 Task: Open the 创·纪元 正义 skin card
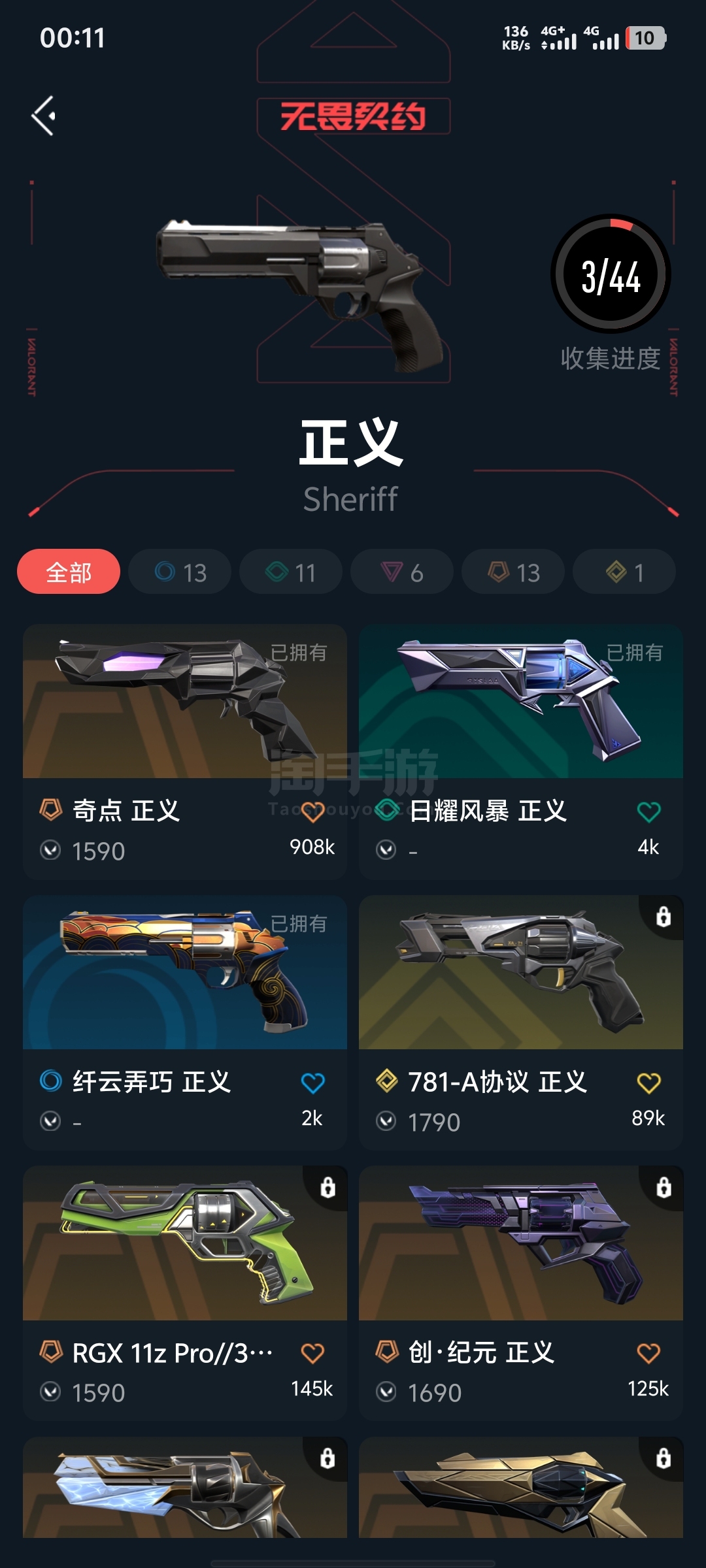[x=521, y=1294]
